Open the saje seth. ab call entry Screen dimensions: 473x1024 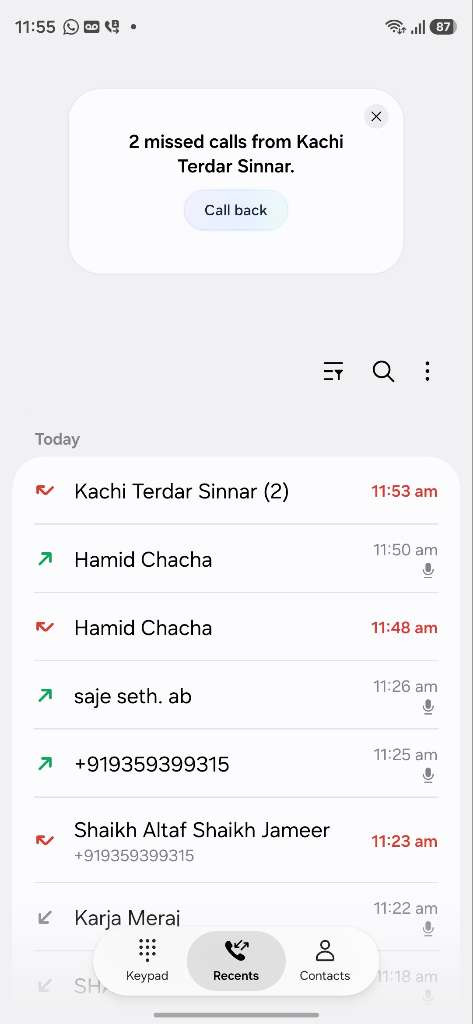(236, 696)
